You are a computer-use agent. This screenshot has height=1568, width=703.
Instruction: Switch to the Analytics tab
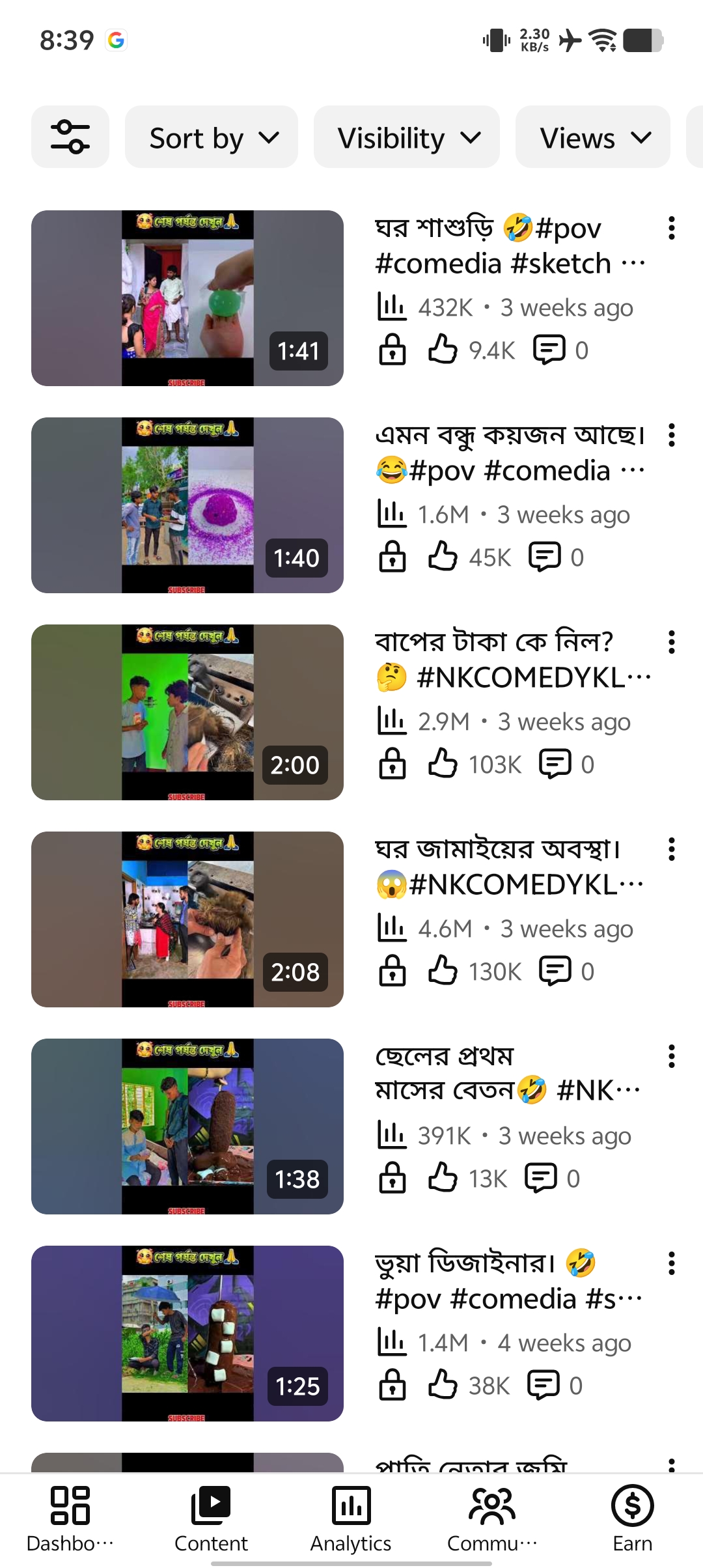tap(351, 1520)
